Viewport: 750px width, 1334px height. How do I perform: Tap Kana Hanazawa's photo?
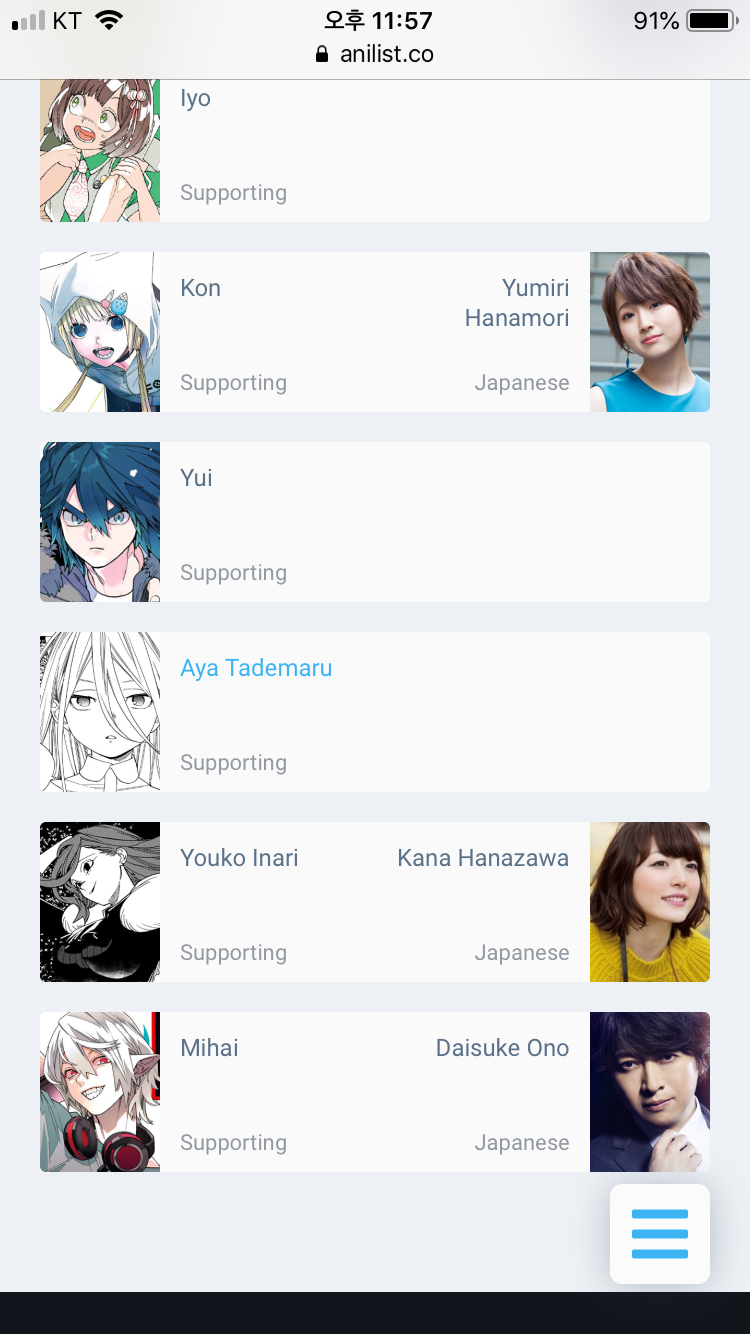point(650,902)
